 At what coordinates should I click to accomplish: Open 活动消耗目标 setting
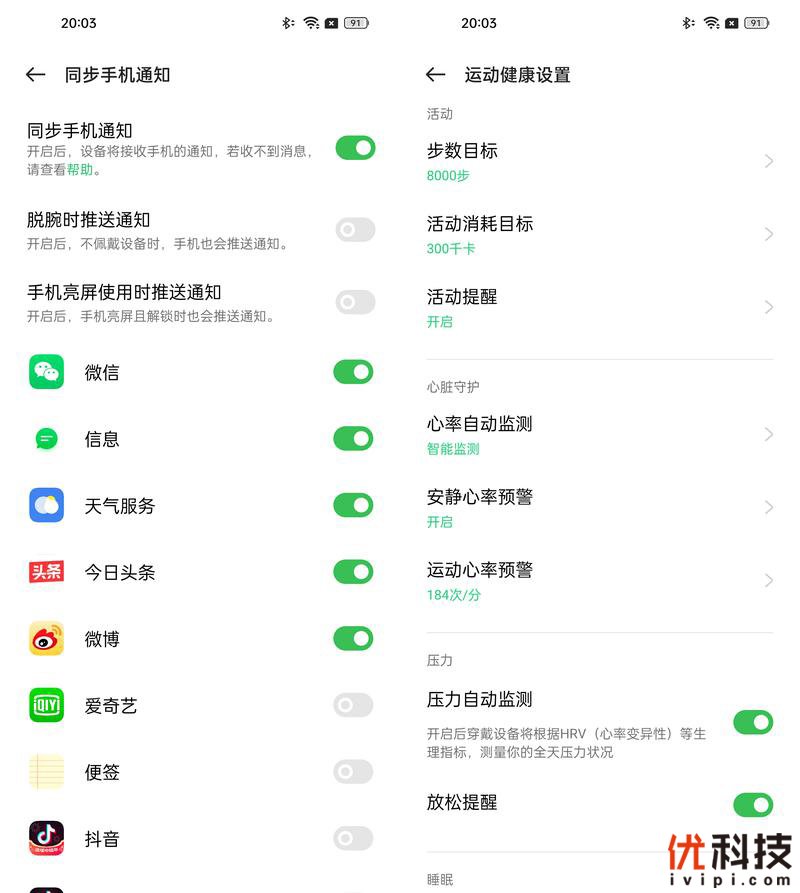(x=600, y=234)
